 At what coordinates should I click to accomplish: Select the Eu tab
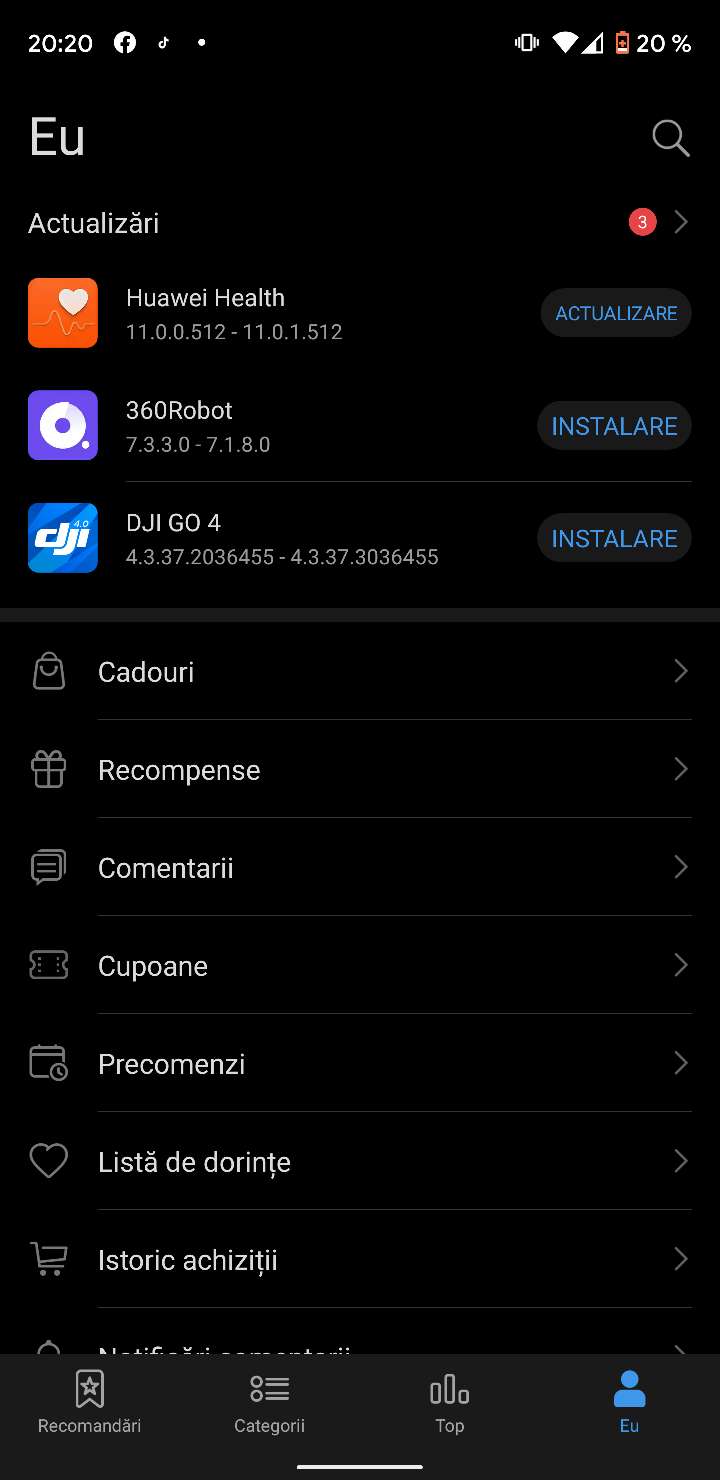(629, 1402)
